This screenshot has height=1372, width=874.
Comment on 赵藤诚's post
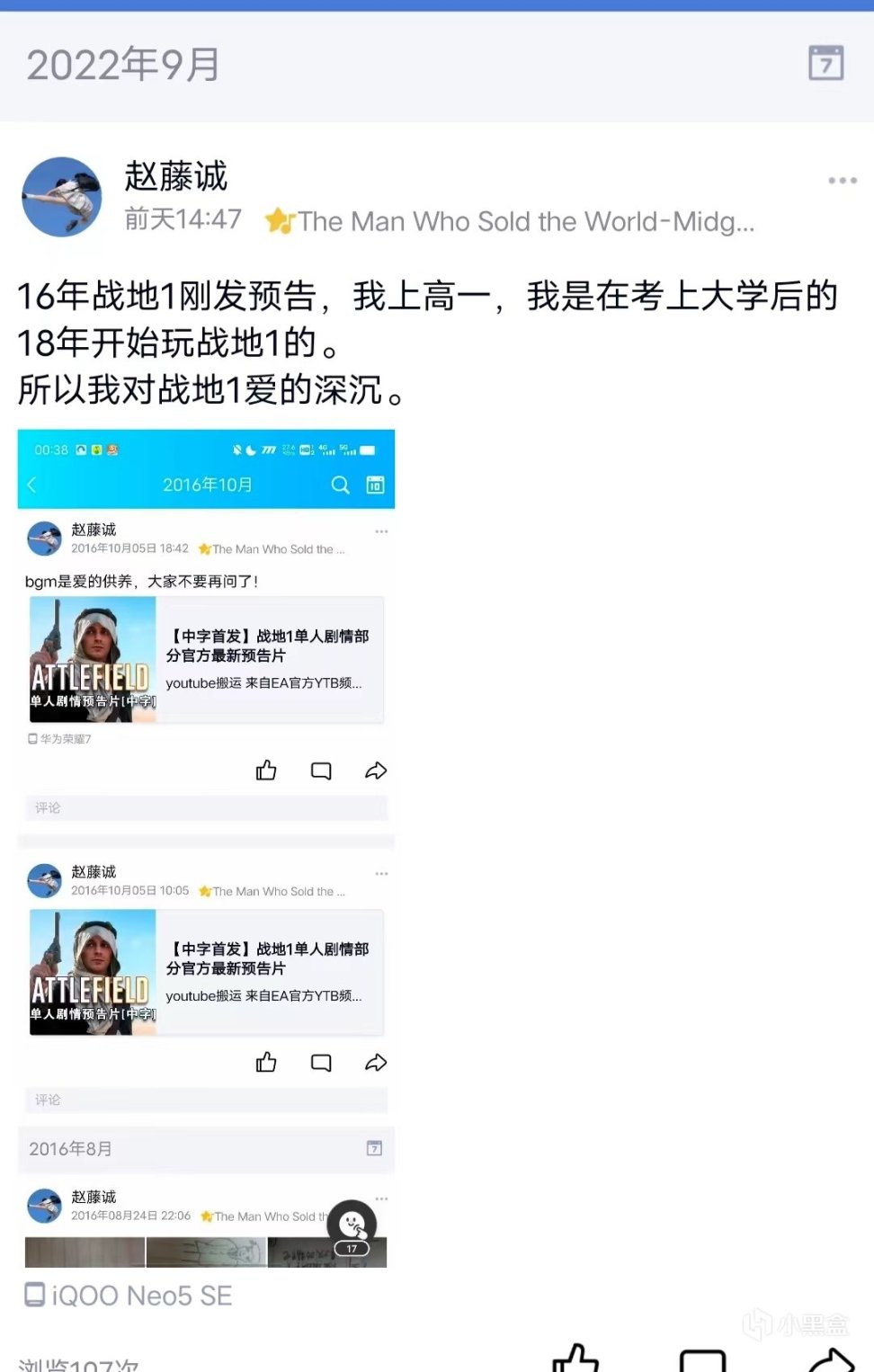702,1360
